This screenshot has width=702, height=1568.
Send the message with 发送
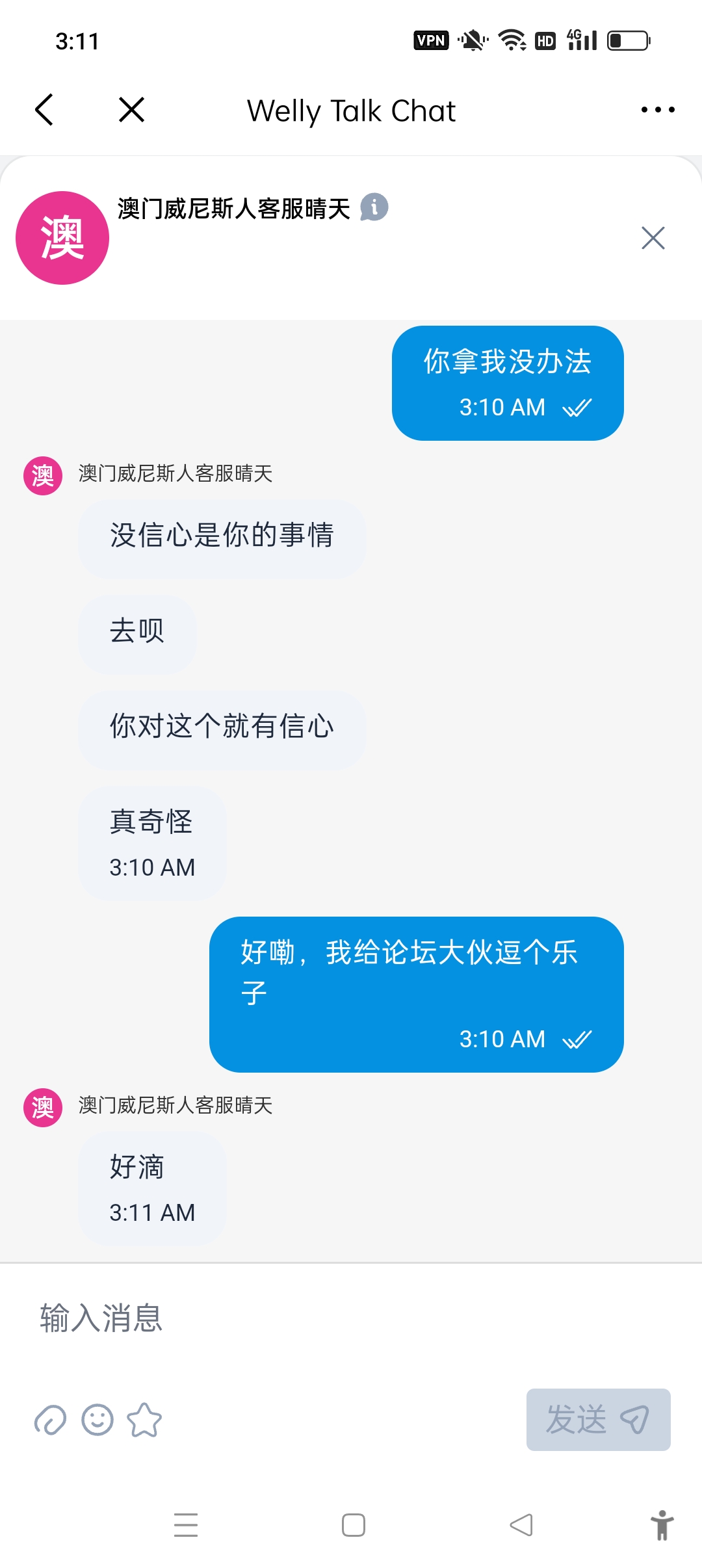tap(598, 1420)
